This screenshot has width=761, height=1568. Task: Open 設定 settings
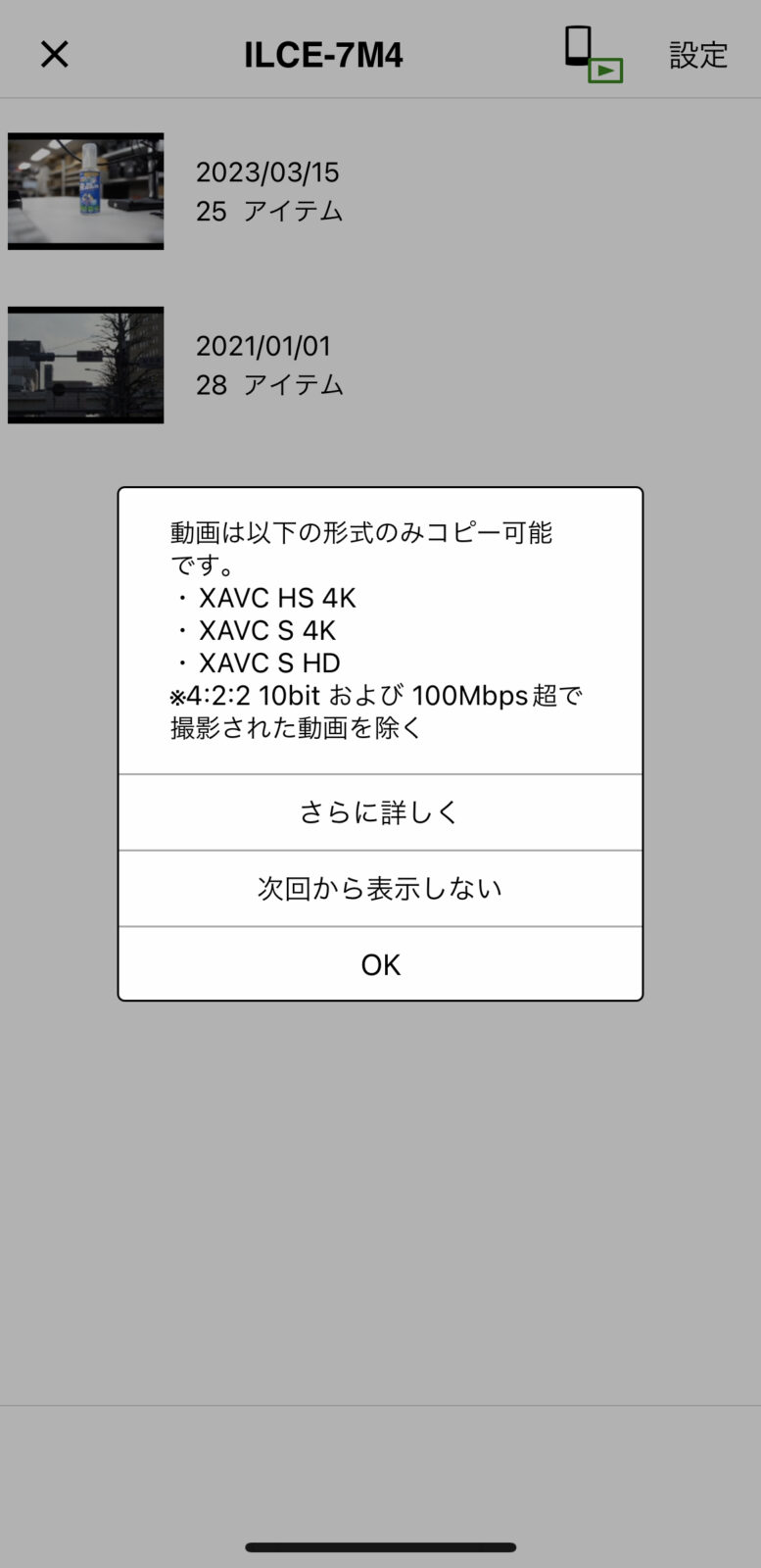pyautogui.click(x=698, y=55)
